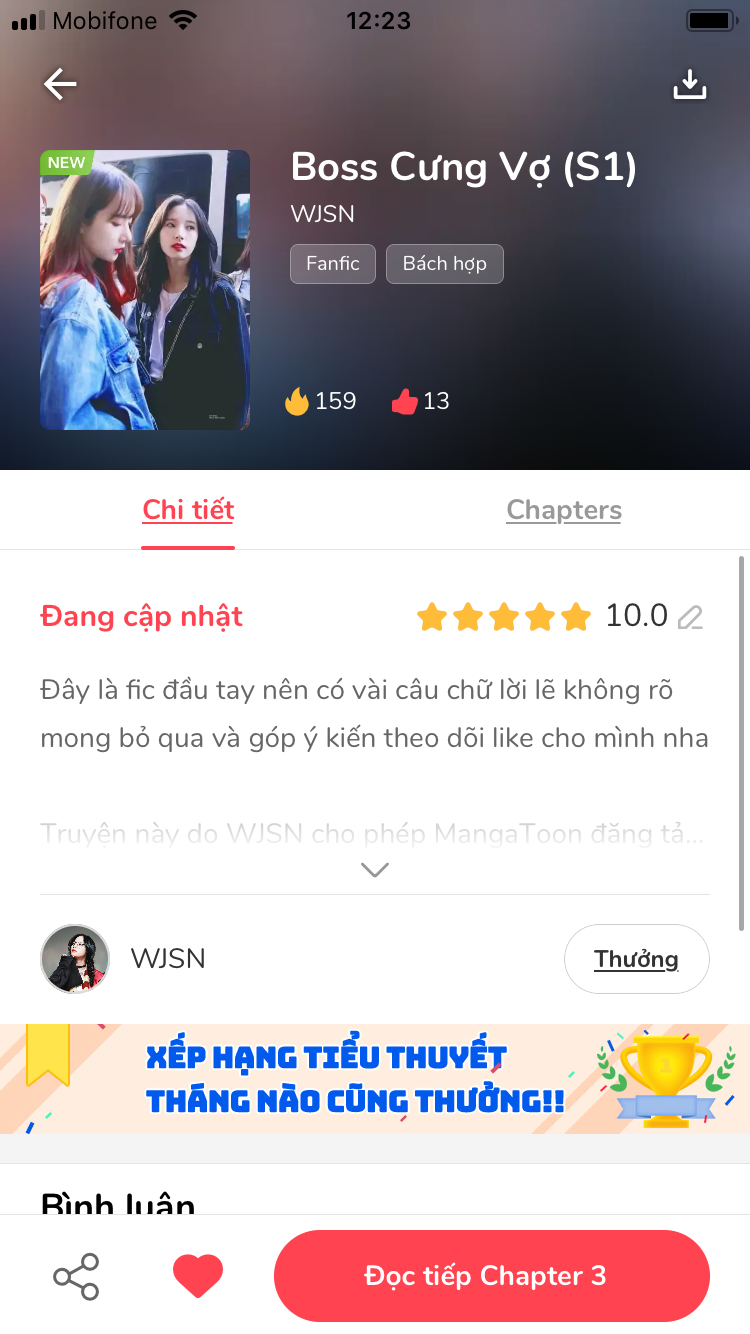Viewport: 750px width, 1334px height.
Task: Continue reading with Đọc tiếp Chapter 3
Action: point(491,1276)
